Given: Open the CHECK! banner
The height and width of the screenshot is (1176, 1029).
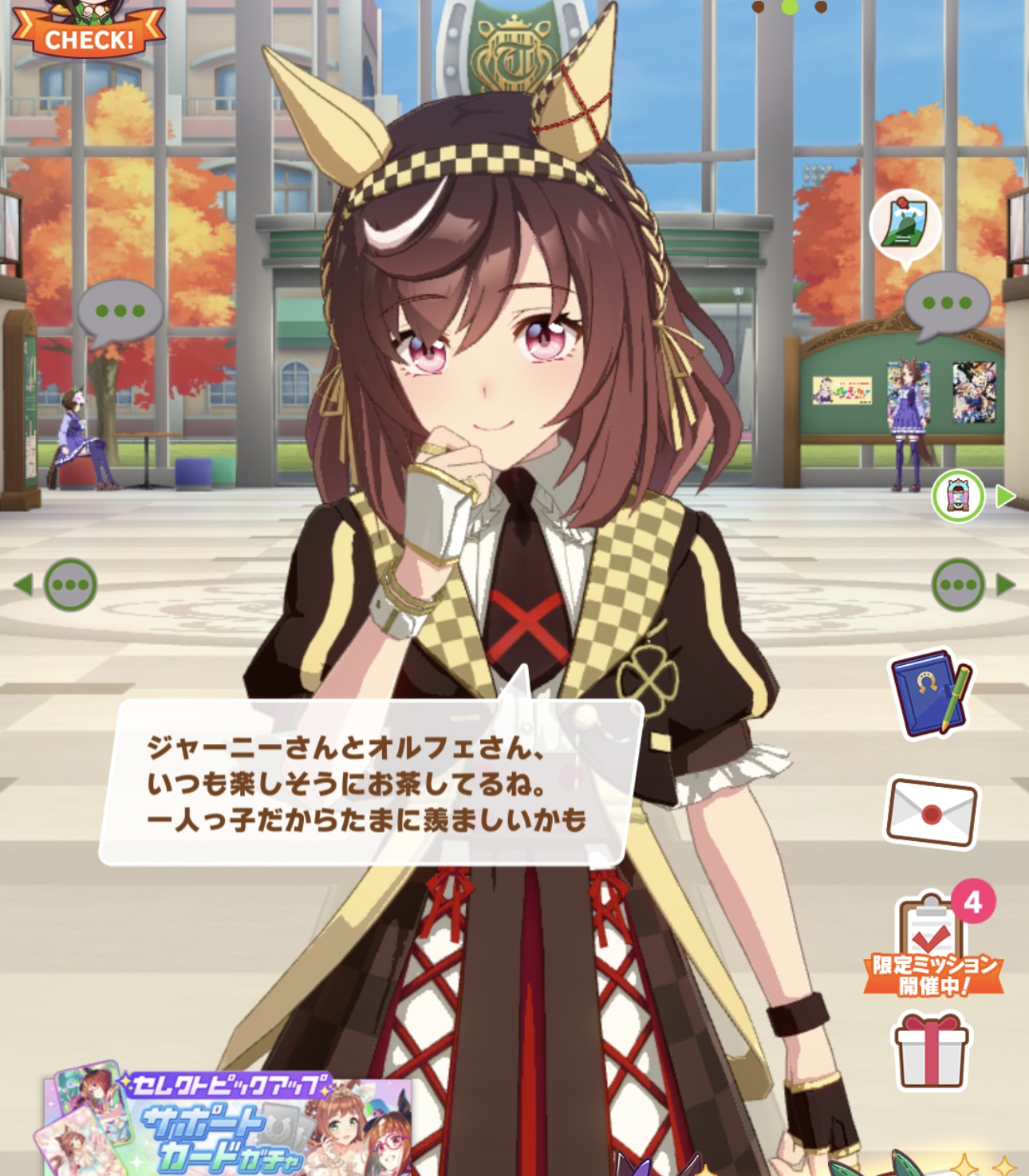Looking at the screenshot, I should tap(89, 33).
